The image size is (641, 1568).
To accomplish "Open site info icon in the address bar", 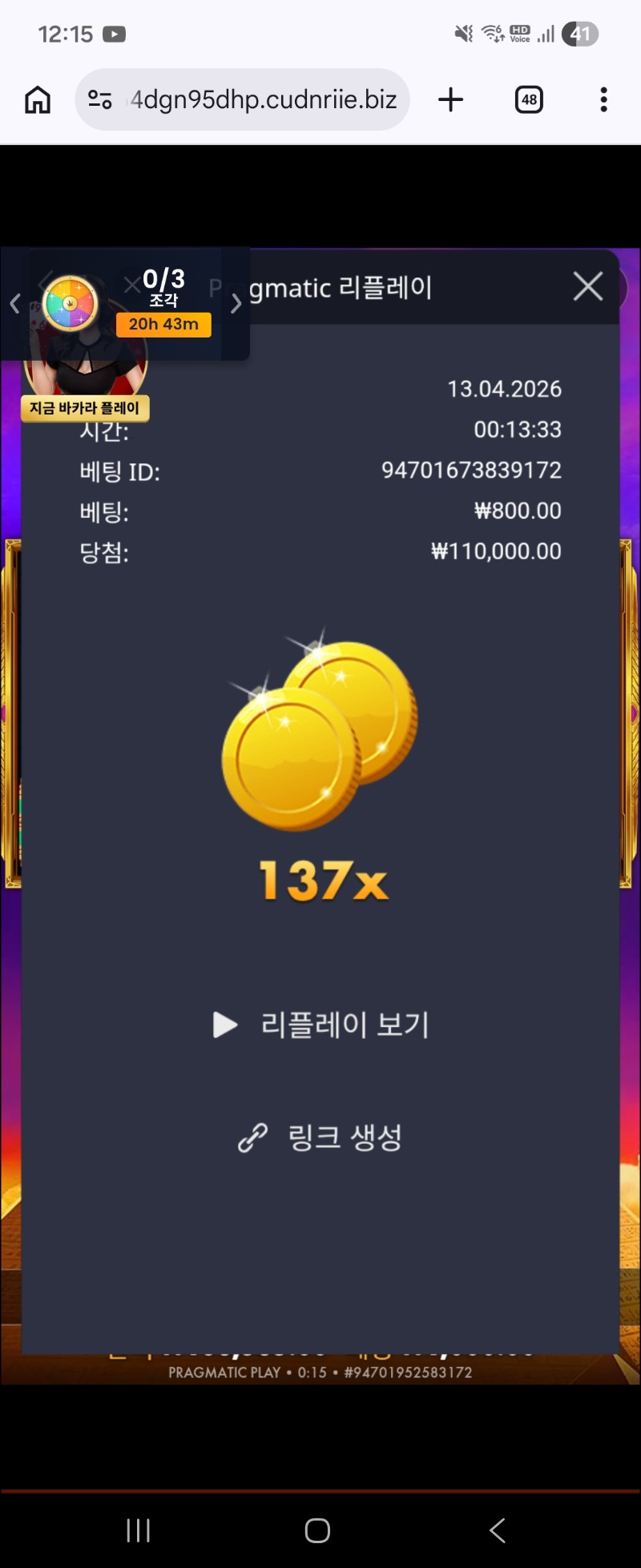I will coord(100,99).
